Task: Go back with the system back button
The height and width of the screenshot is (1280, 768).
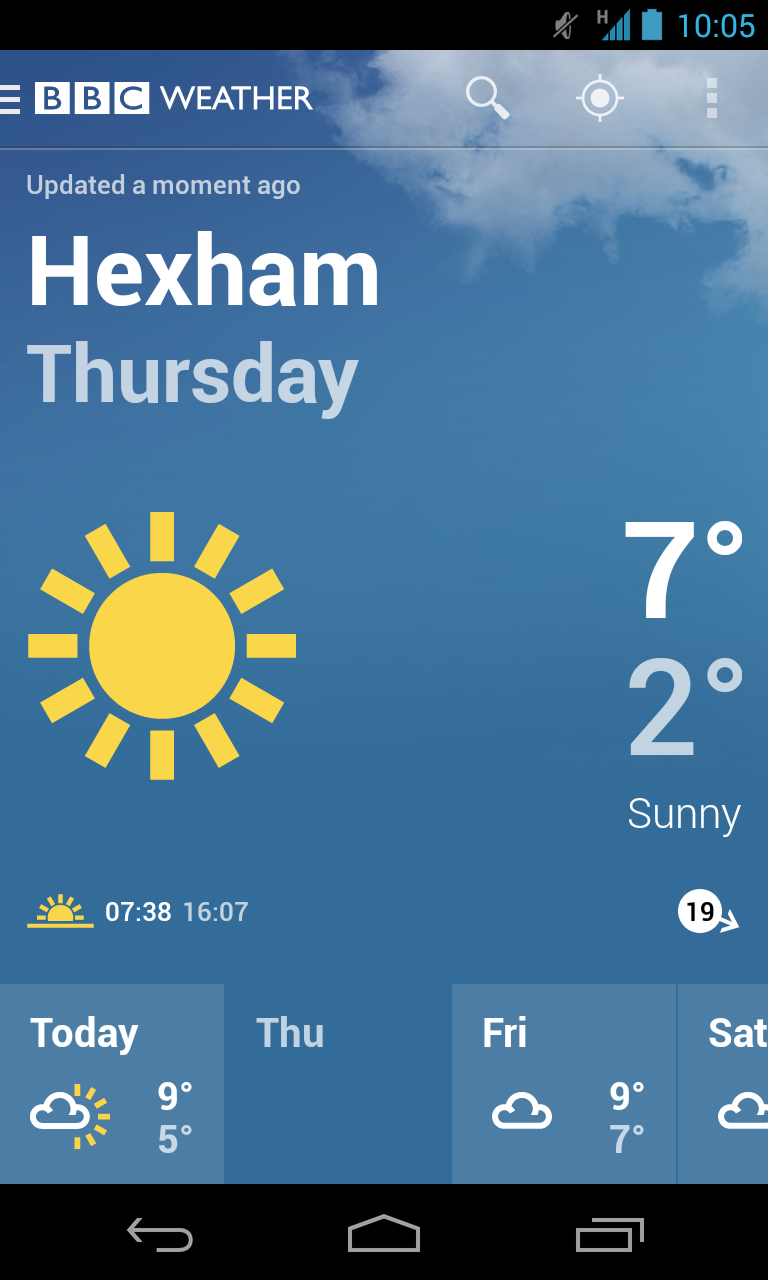Action: click(x=160, y=1235)
